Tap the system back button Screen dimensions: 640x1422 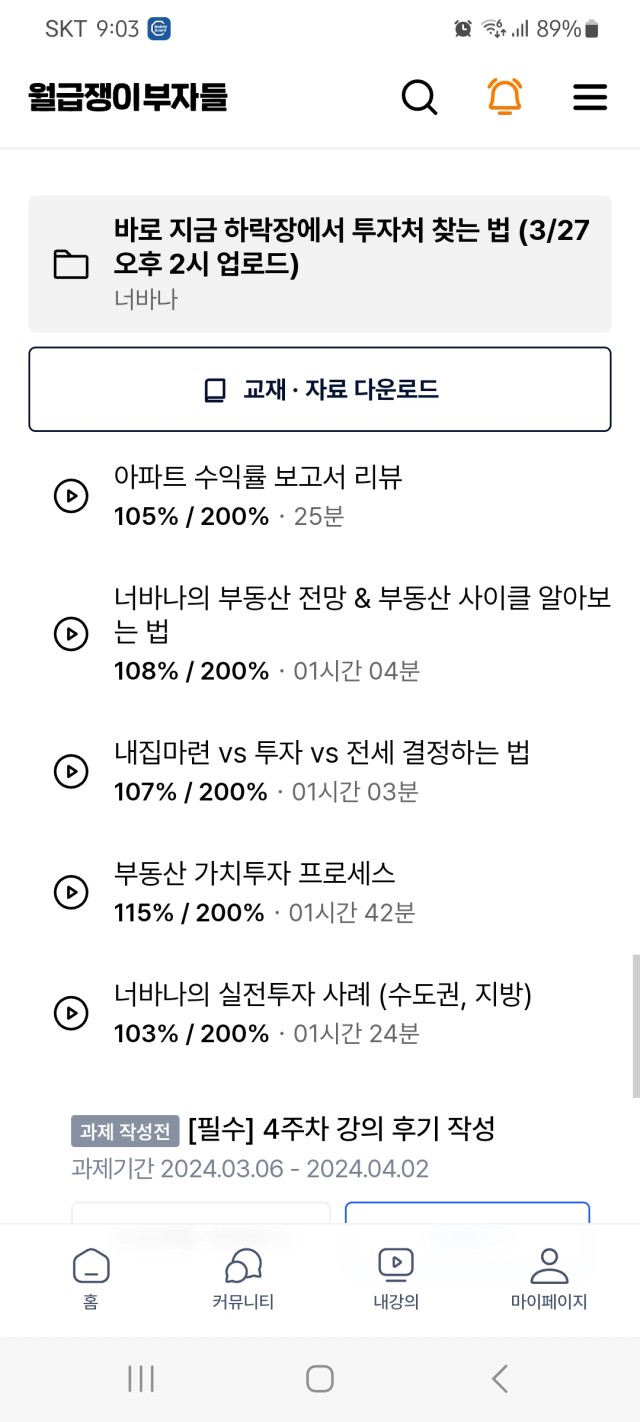[x=500, y=1379]
